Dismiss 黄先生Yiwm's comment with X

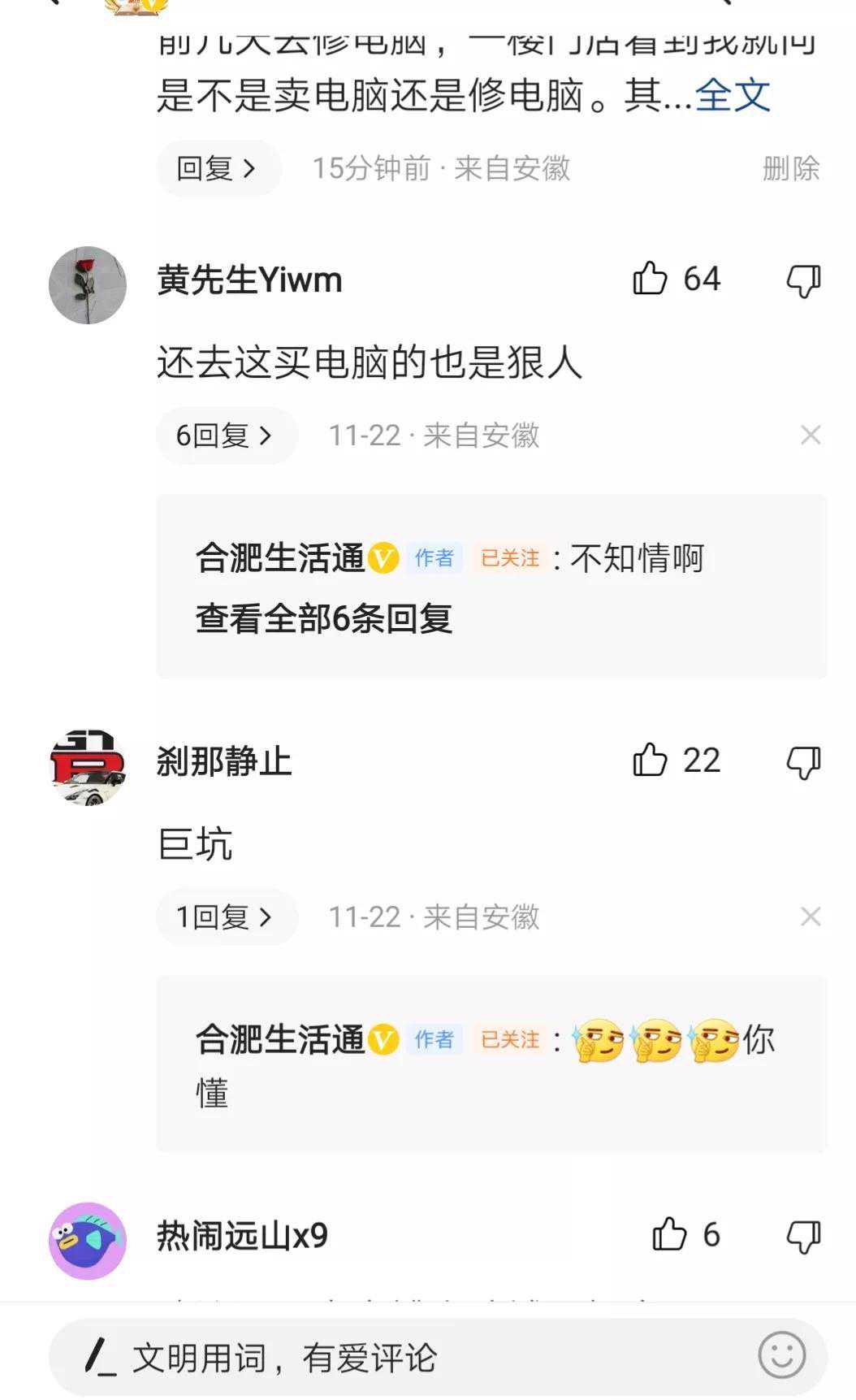810,436
